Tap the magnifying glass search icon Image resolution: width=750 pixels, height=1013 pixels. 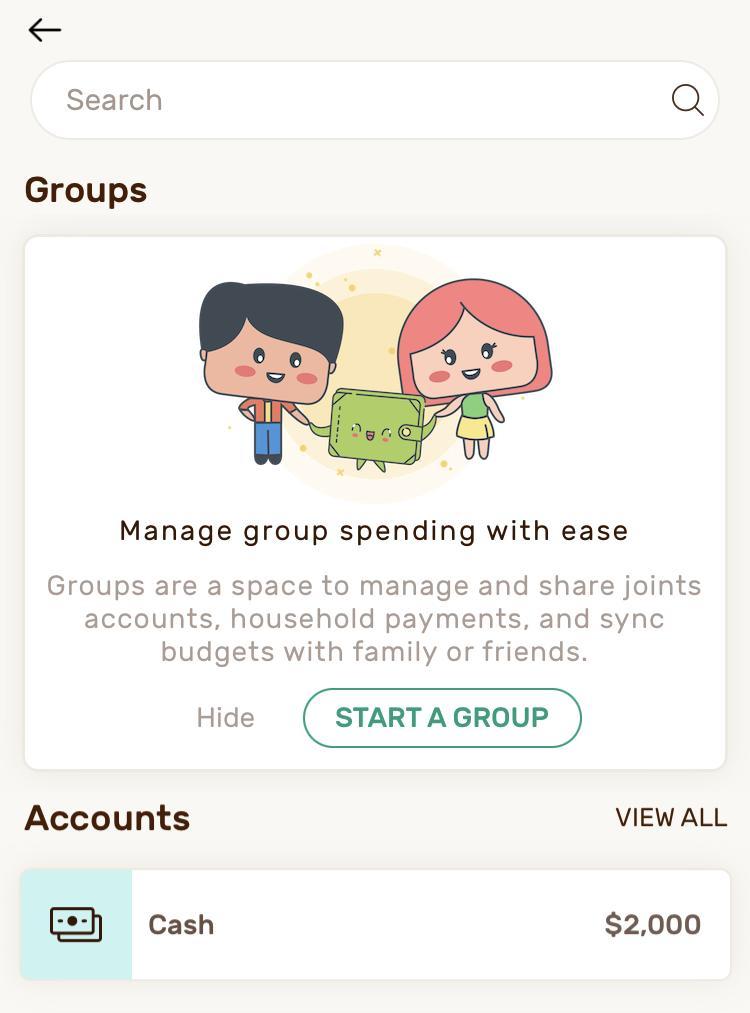(x=687, y=100)
